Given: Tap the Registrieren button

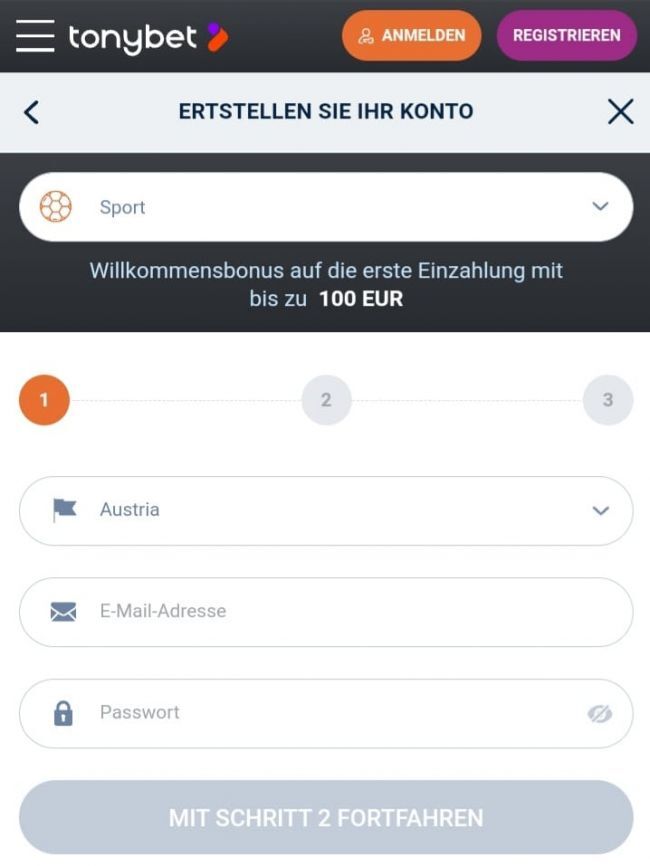Looking at the screenshot, I should tap(566, 36).
